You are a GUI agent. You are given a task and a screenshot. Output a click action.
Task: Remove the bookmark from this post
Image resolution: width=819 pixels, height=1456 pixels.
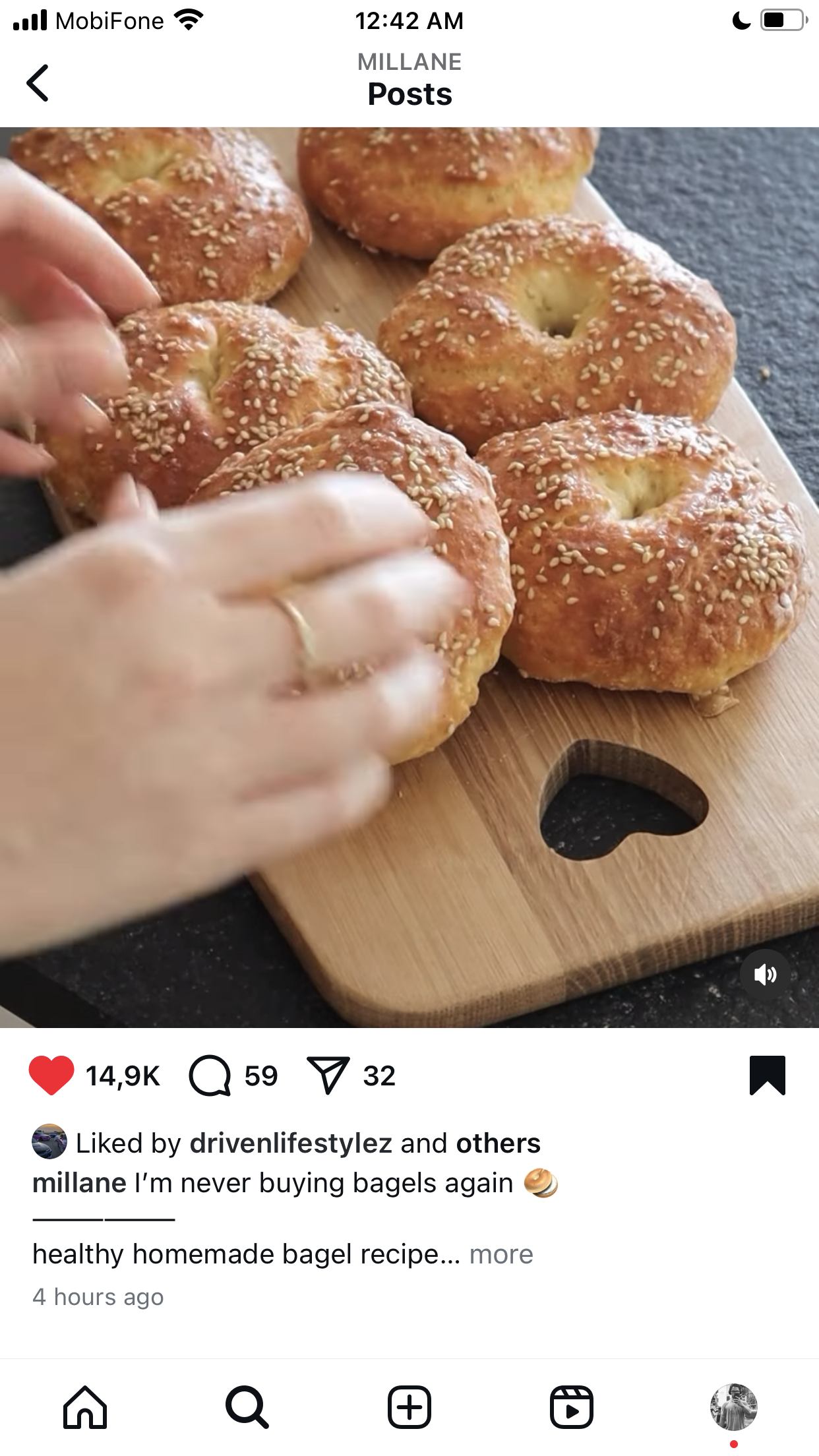tap(768, 1076)
